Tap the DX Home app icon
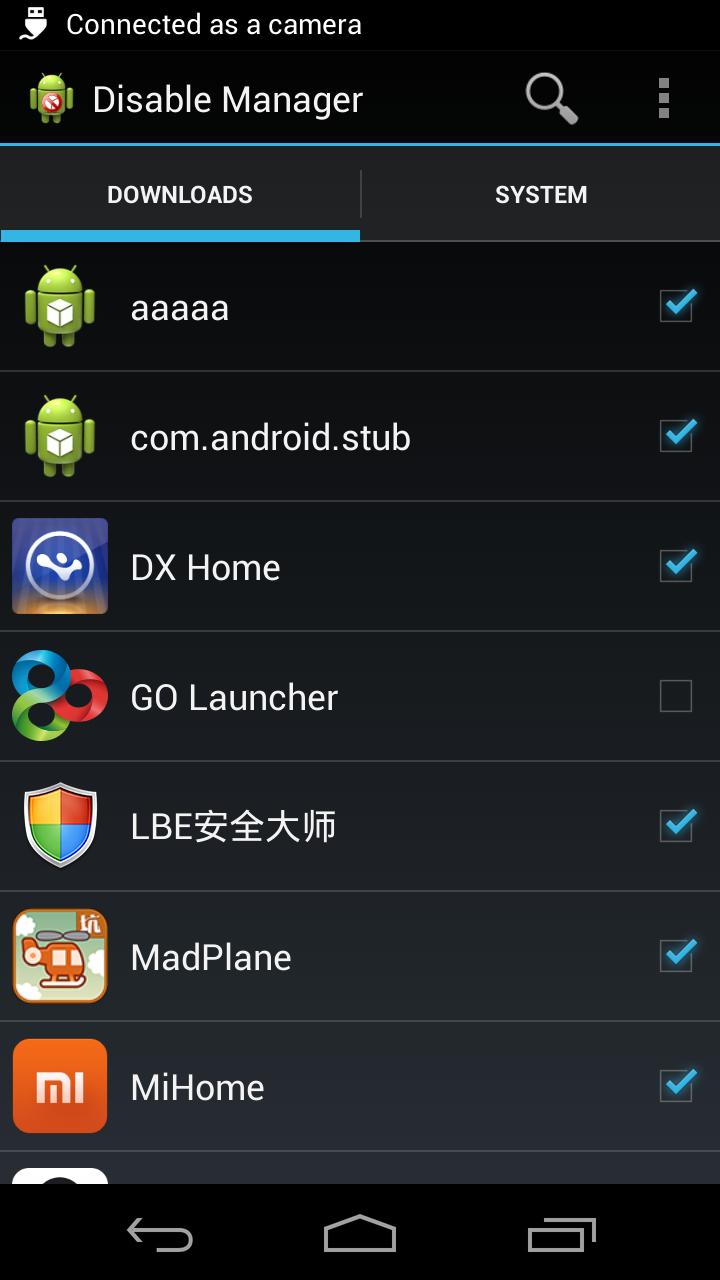This screenshot has width=720, height=1280. tap(60, 567)
